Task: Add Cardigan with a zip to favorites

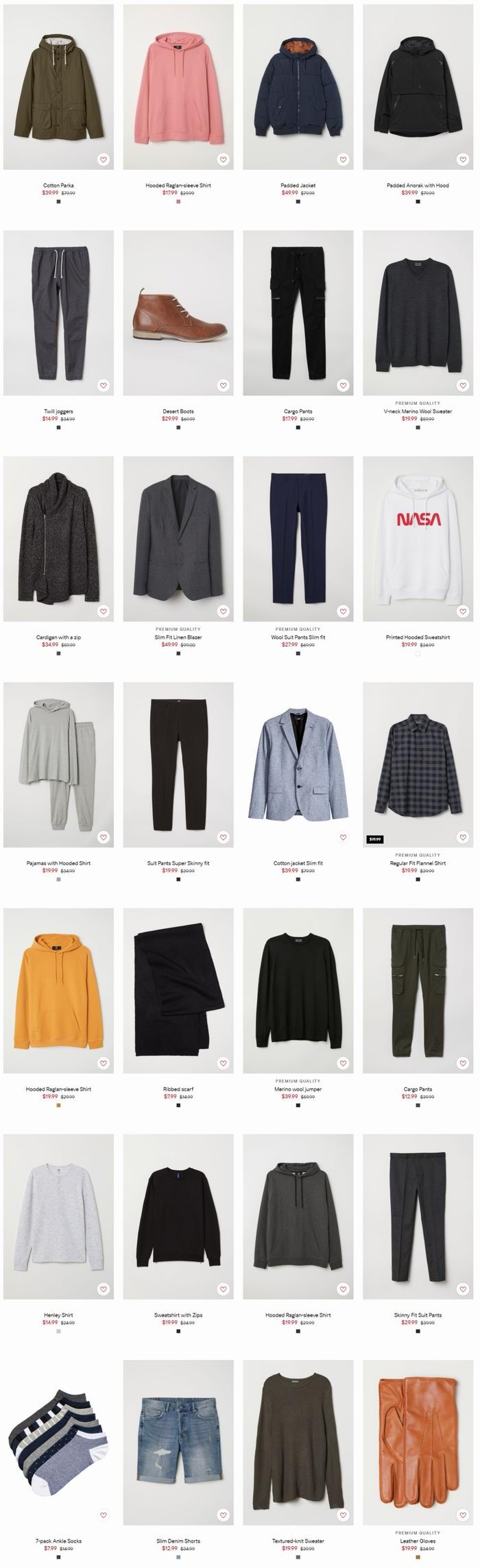Action: click(x=103, y=612)
